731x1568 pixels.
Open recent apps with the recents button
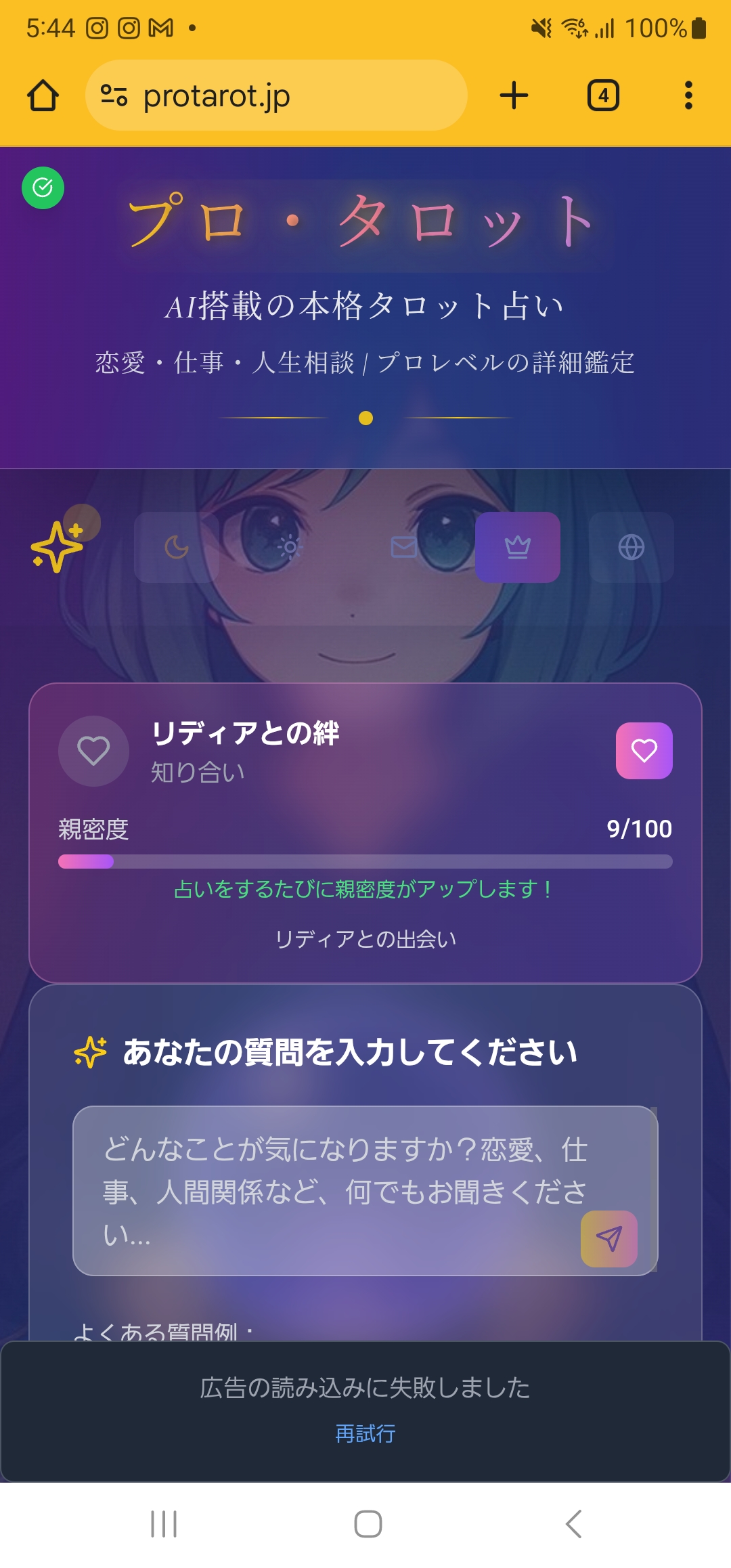161,1521
